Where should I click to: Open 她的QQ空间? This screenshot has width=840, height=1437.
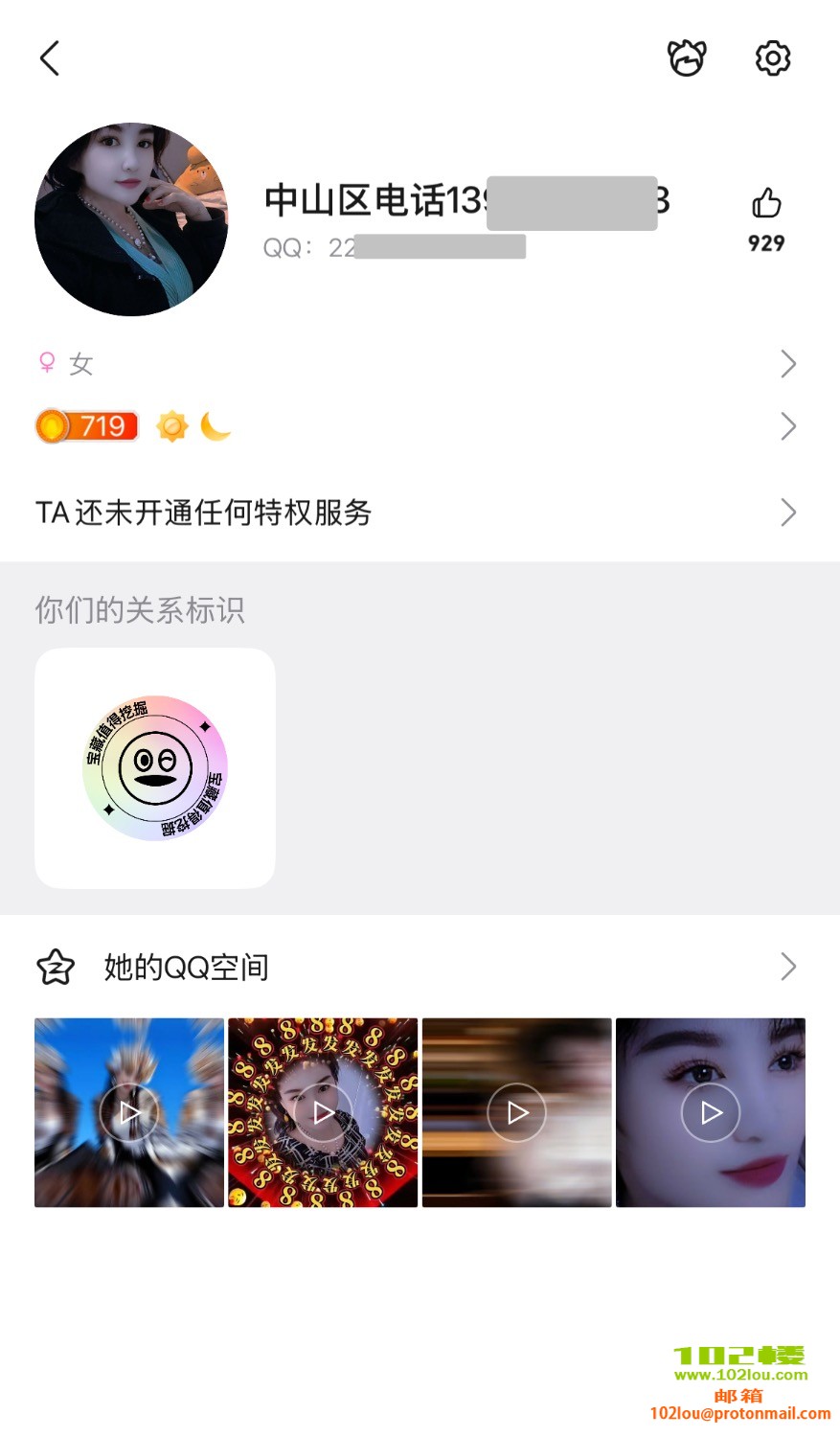(420, 967)
